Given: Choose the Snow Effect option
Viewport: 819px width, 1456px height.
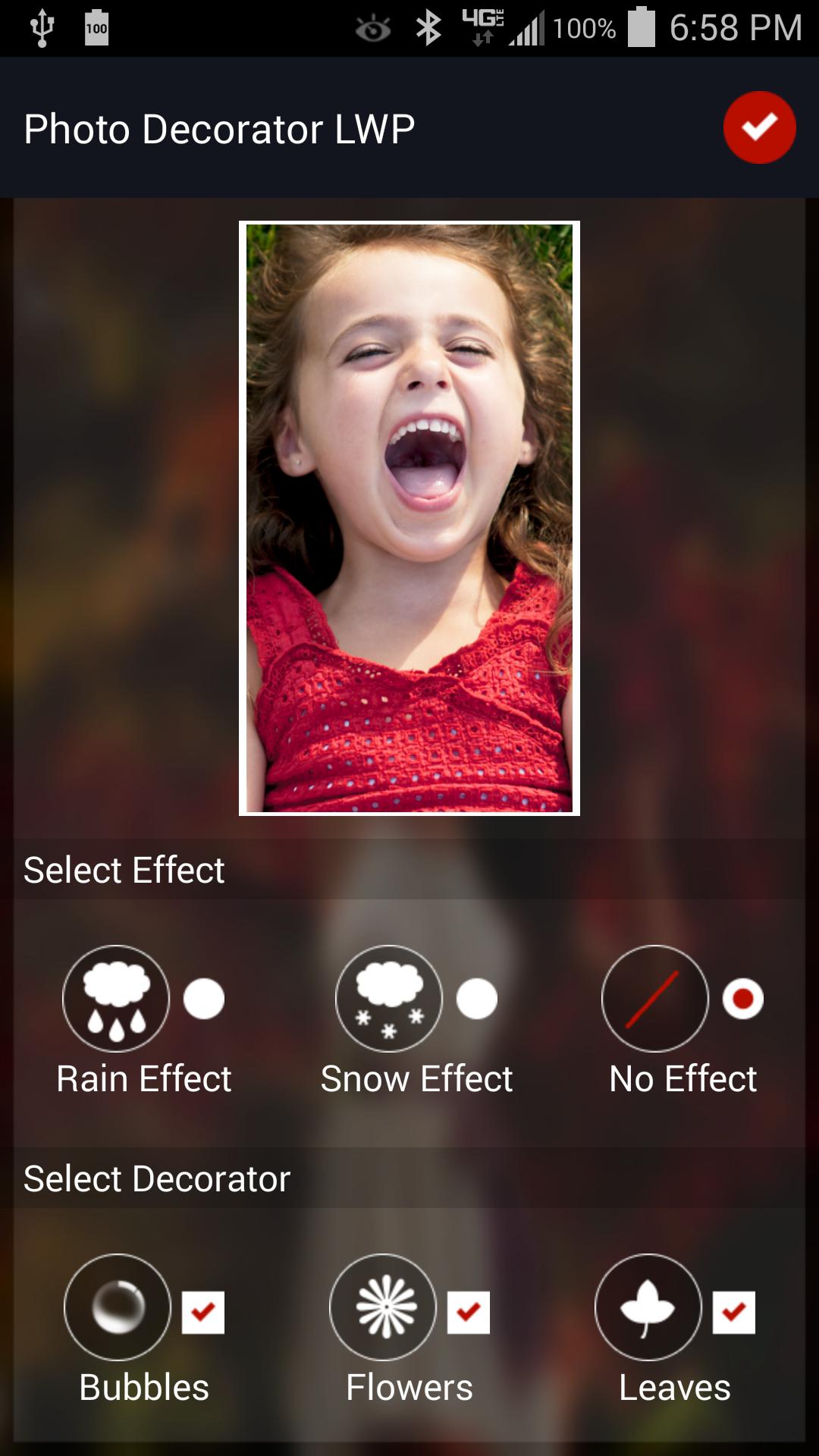Looking at the screenshot, I should tap(477, 999).
